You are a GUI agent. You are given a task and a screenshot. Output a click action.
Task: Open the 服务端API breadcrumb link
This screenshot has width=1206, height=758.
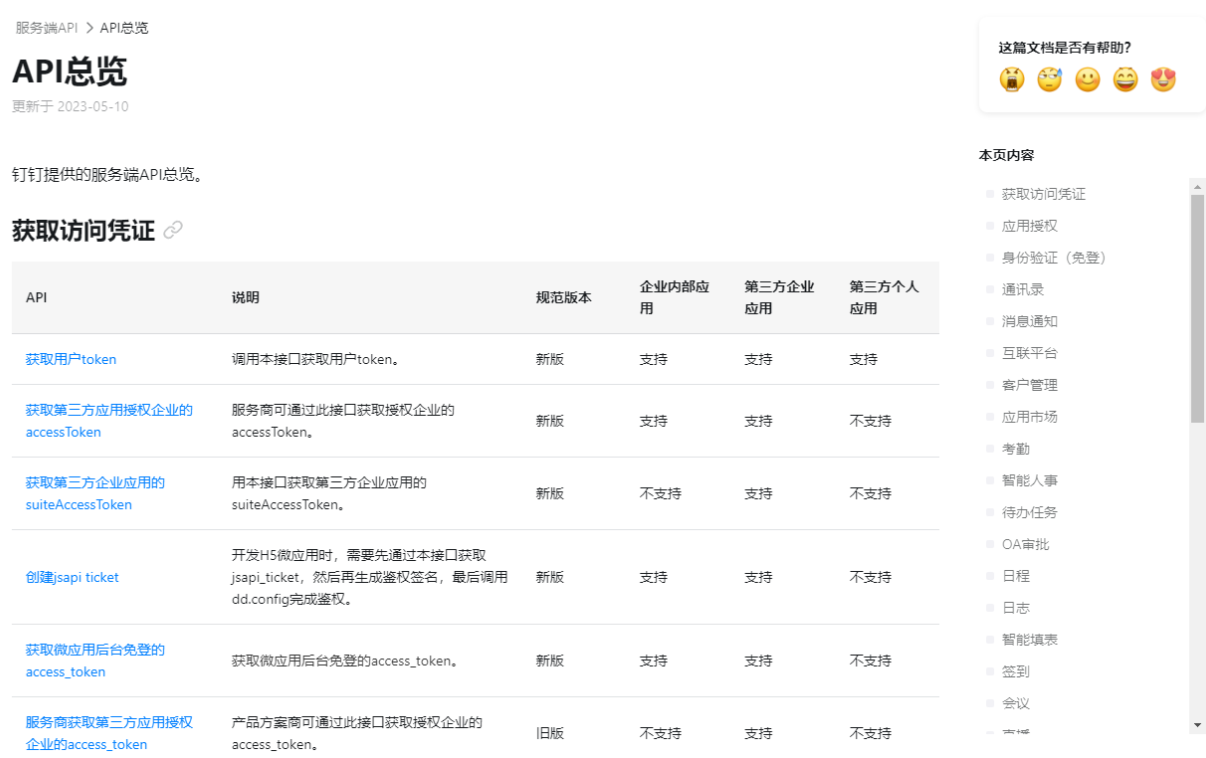pyautogui.click(x=46, y=28)
